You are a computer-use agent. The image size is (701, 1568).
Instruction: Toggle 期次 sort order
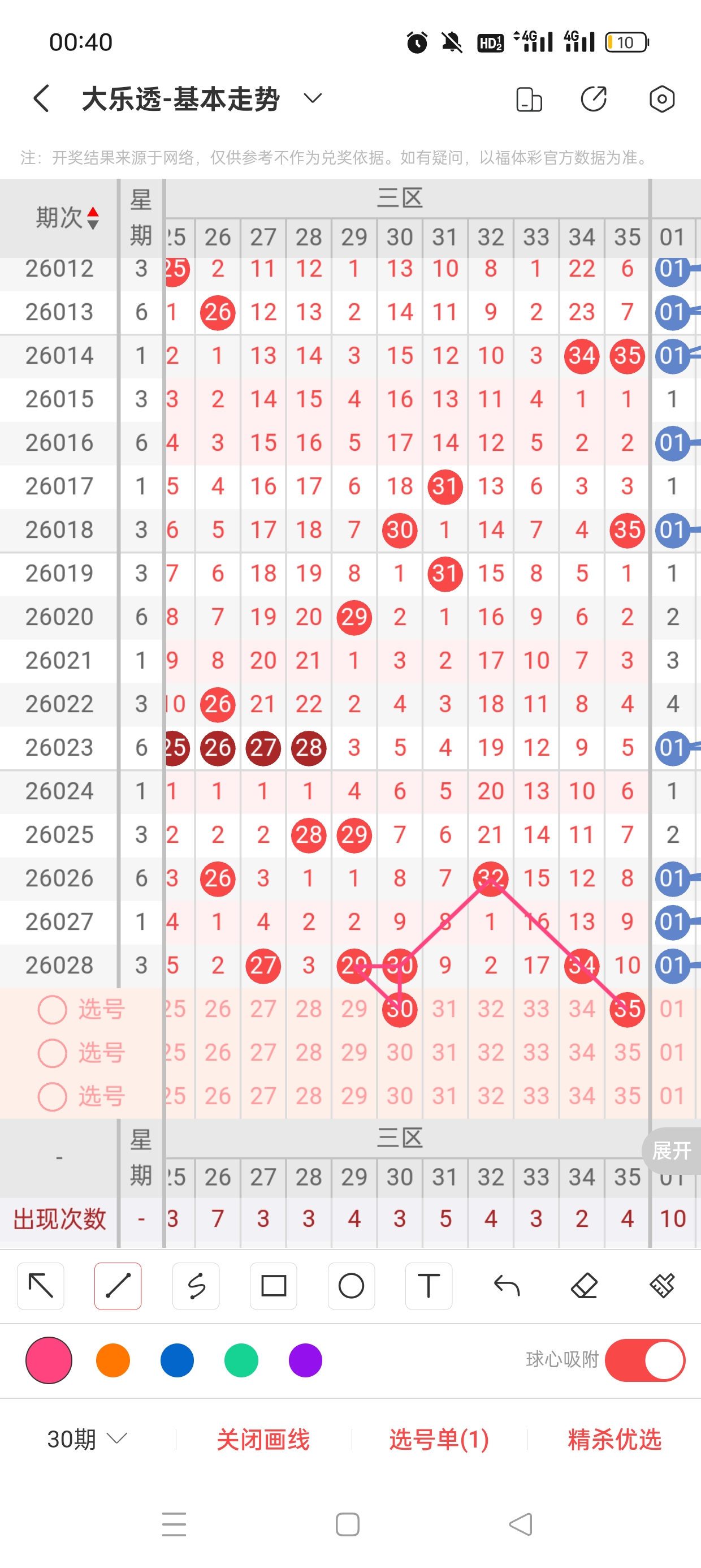coord(93,218)
